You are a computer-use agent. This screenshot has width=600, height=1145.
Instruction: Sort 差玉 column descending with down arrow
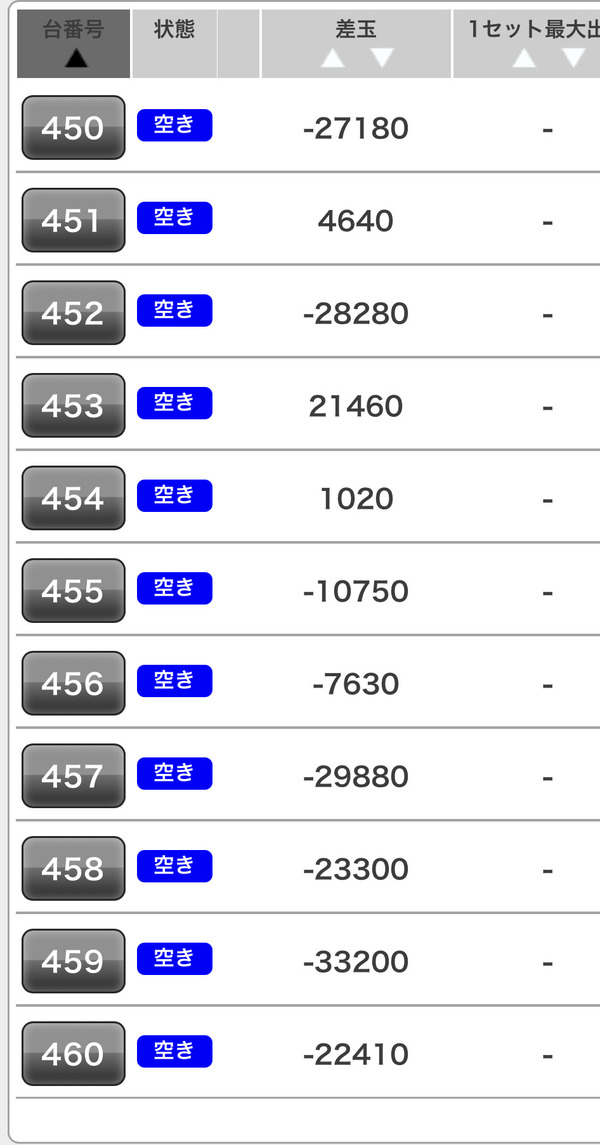(x=382, y=58)
